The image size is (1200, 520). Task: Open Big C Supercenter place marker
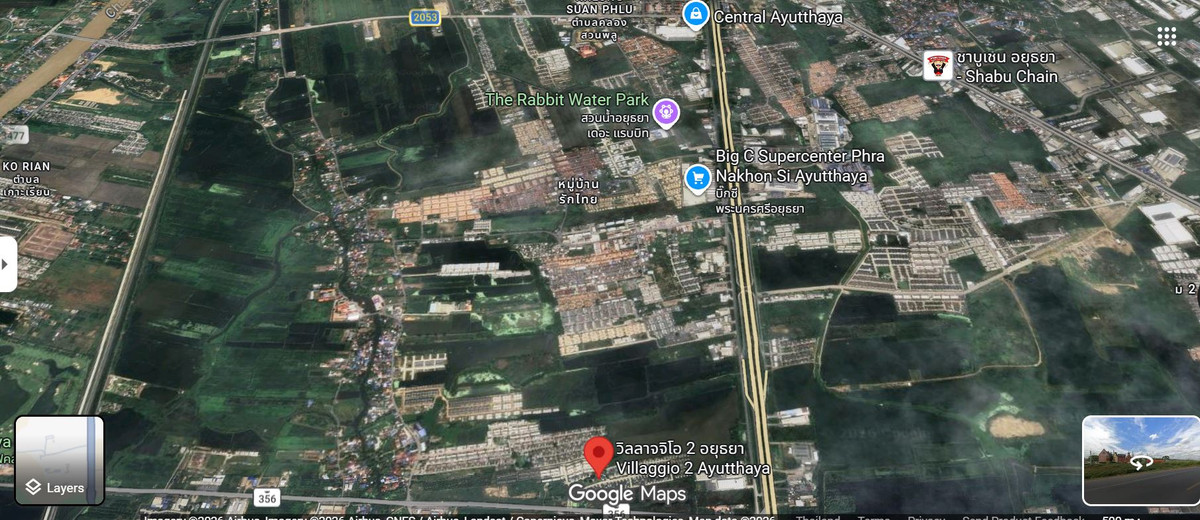(697, 178)
